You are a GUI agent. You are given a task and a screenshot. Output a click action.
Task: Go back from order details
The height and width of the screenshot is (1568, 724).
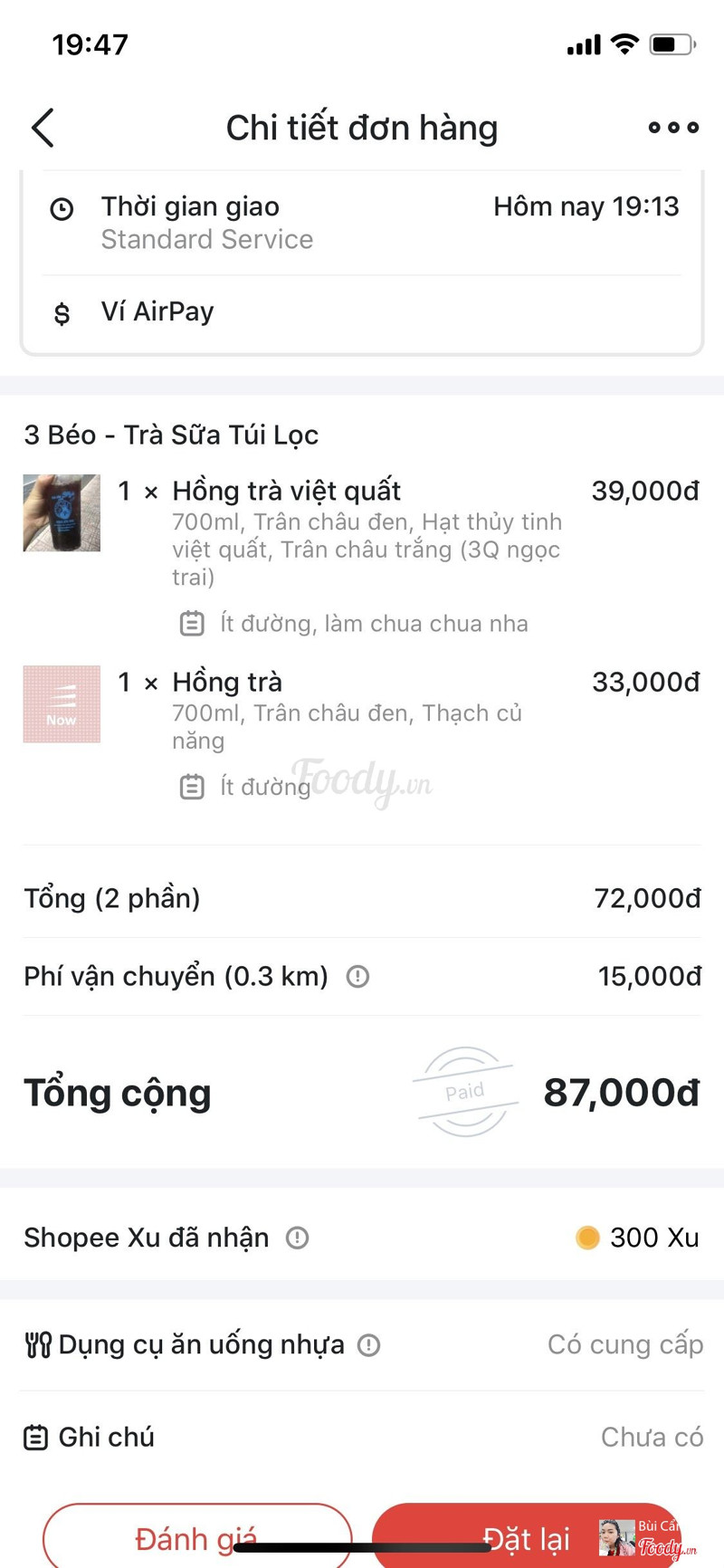click(x=43, y=128)
